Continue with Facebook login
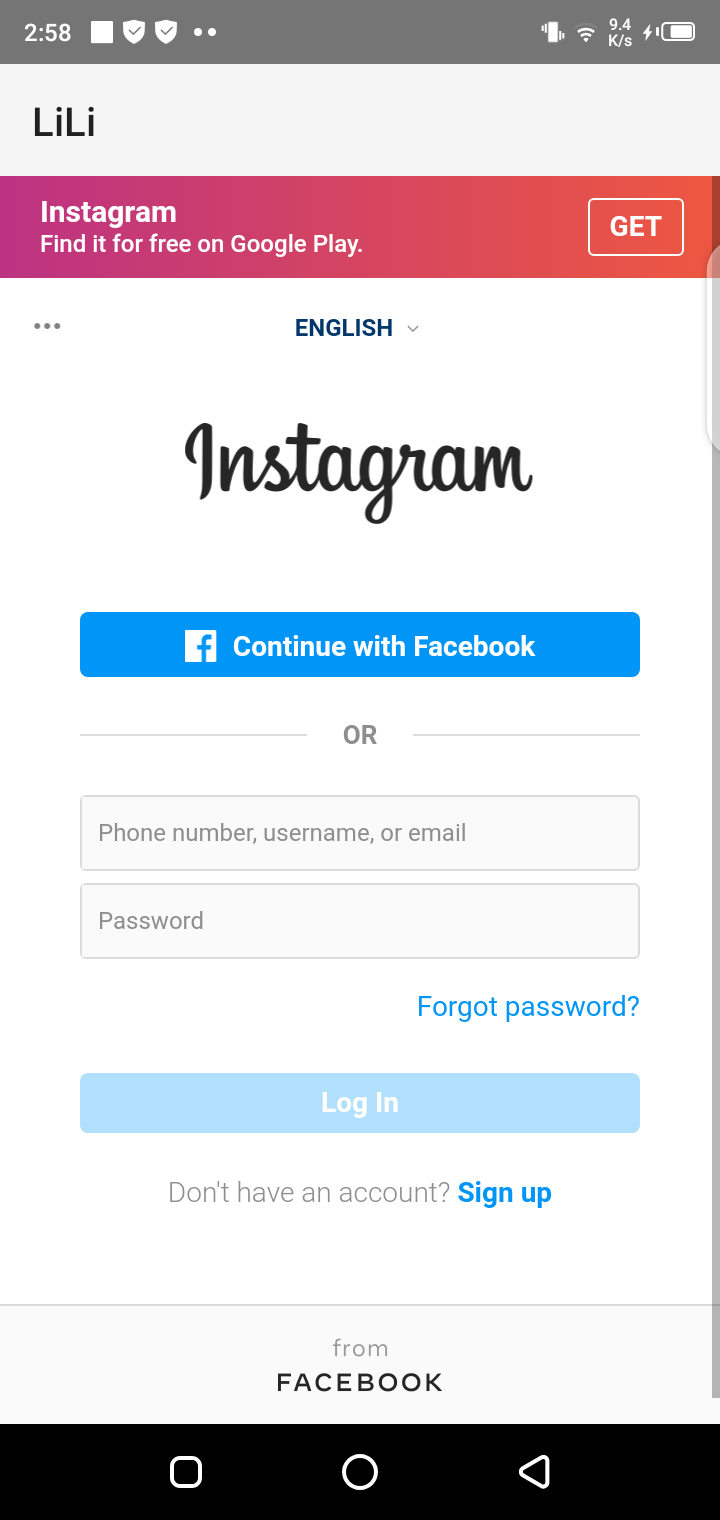This screenshot has width=720, height=1520. point(360,645)
